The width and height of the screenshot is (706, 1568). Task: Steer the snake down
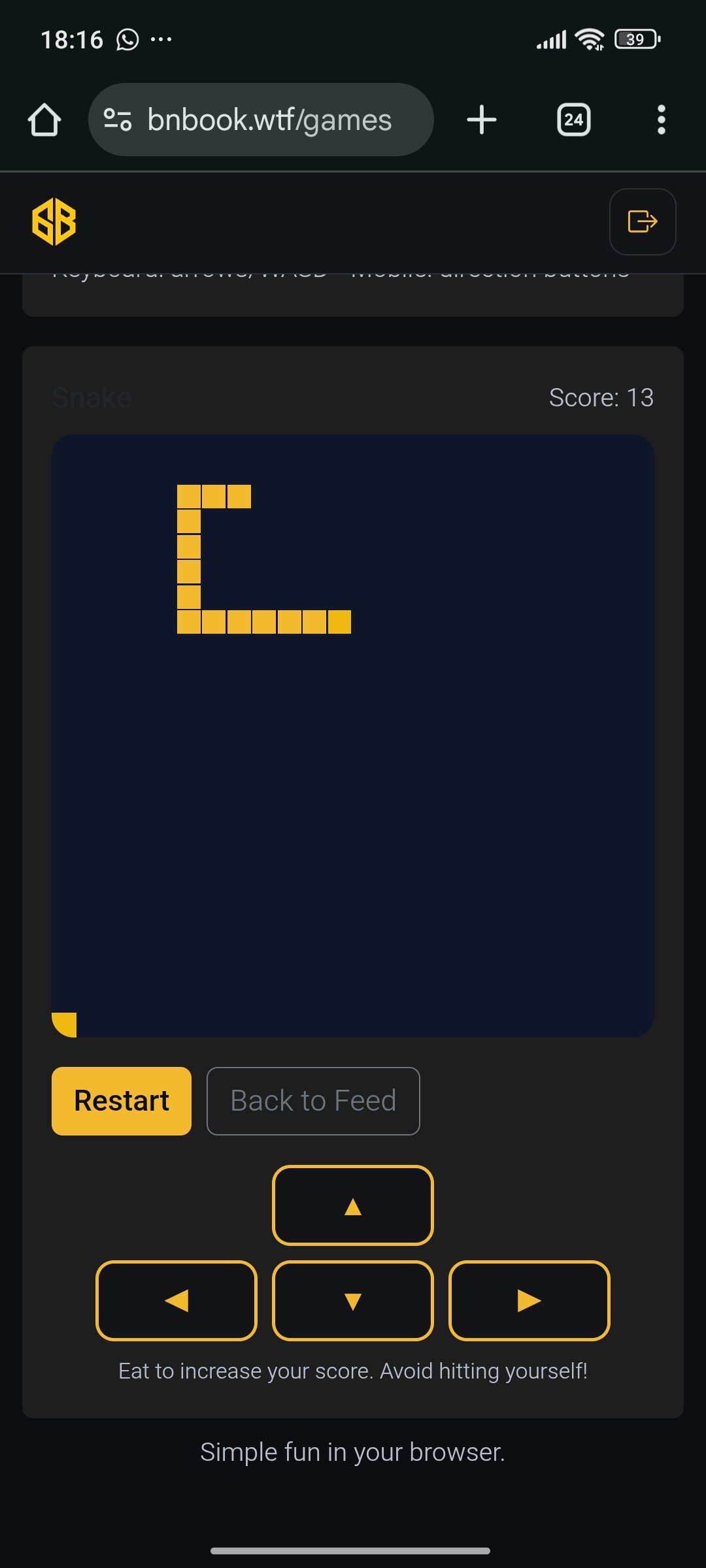(353, 1301)
